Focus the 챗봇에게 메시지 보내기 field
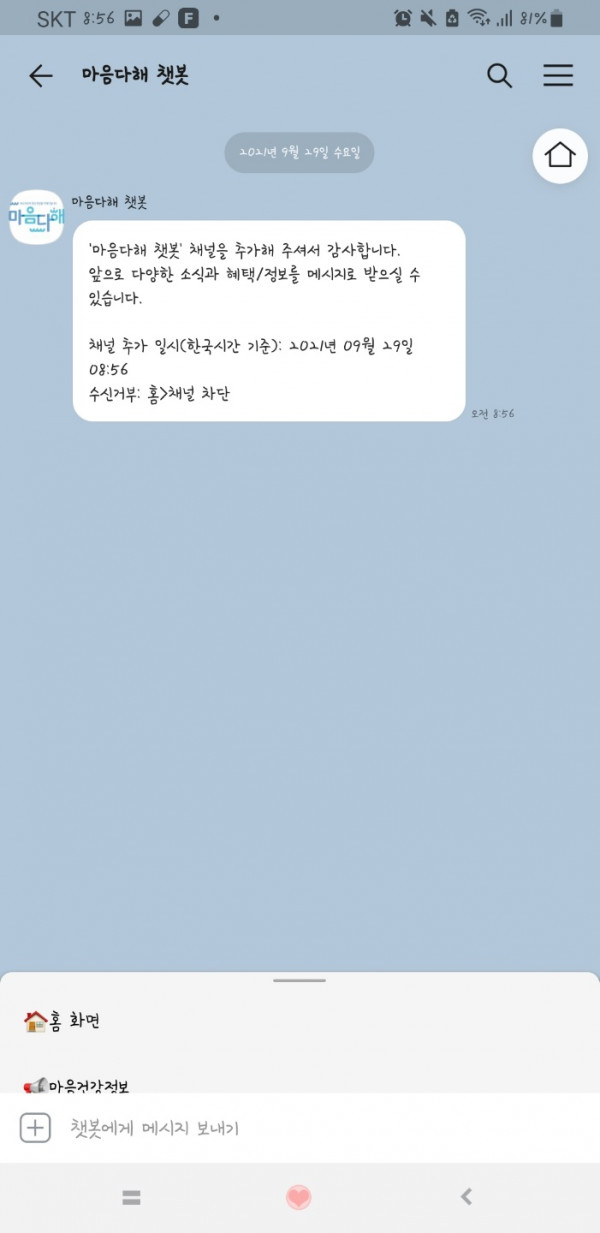 click(300, 1128)
